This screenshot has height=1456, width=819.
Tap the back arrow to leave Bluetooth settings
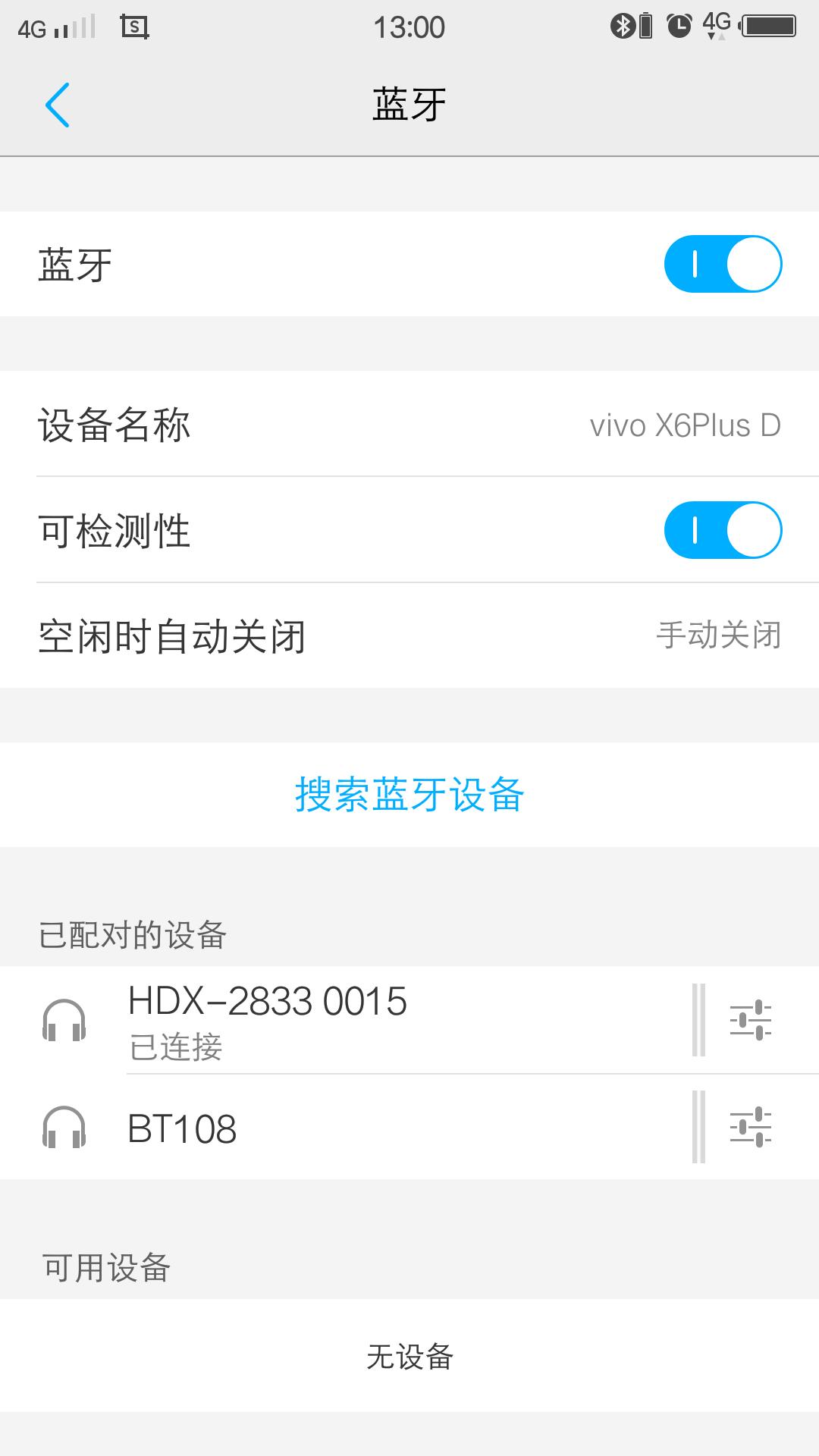click(57, 104)
